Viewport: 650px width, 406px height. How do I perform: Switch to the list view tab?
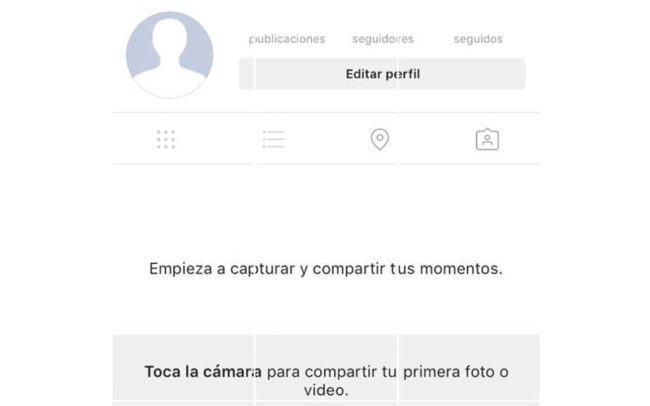pyautogui.click(x=273, y=140)
